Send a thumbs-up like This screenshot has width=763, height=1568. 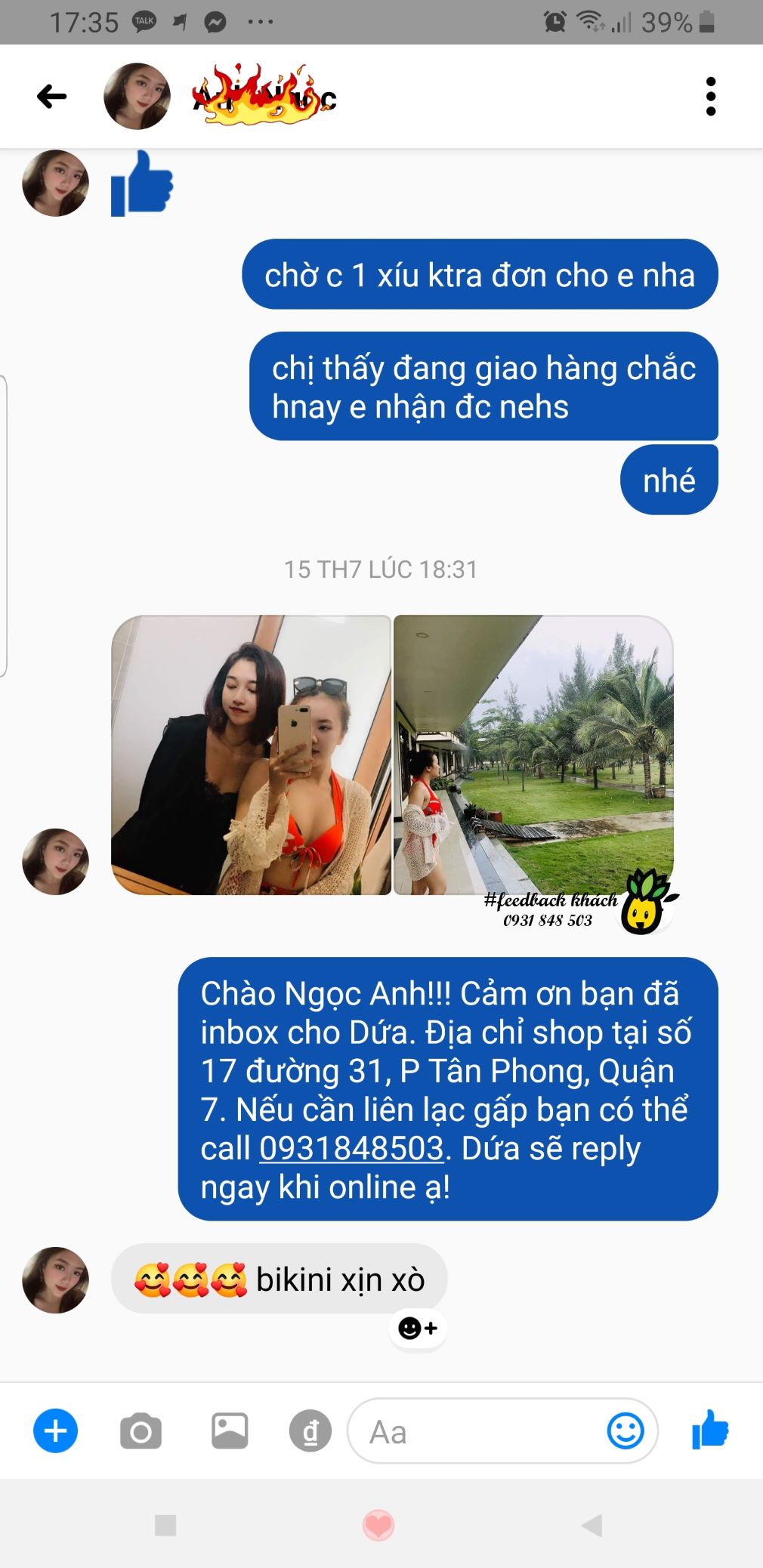coord(710,1431)
